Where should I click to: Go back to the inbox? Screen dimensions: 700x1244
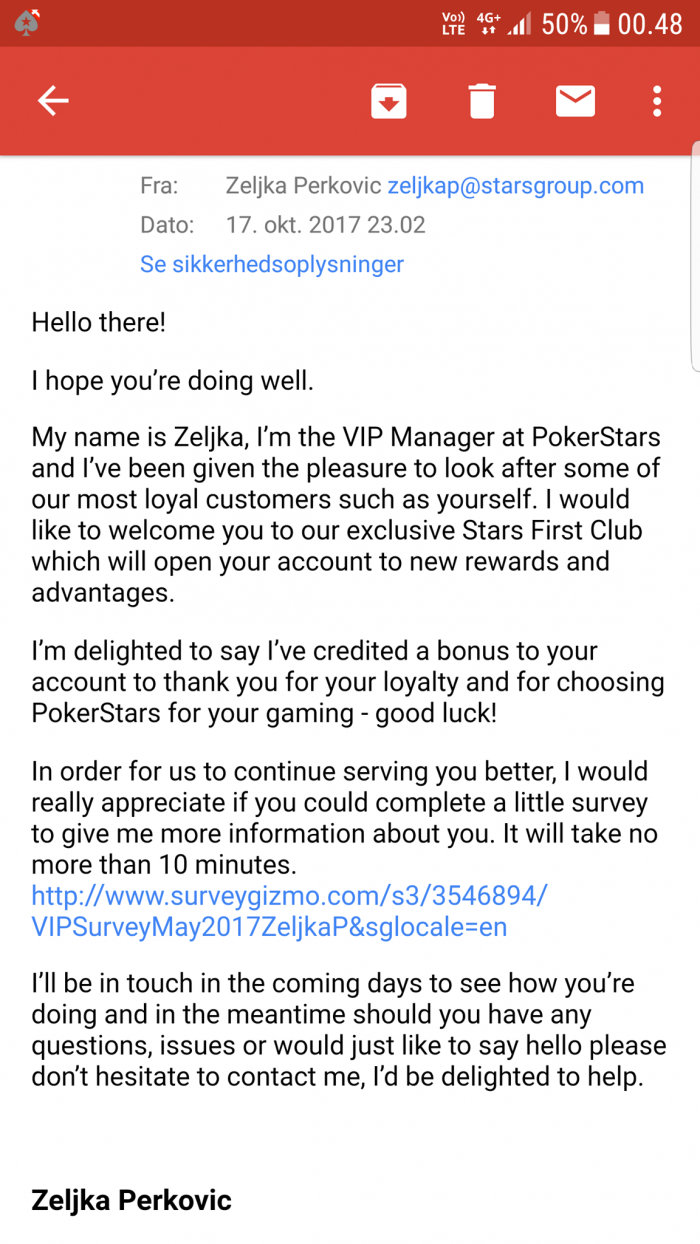[x=53, y=100]
